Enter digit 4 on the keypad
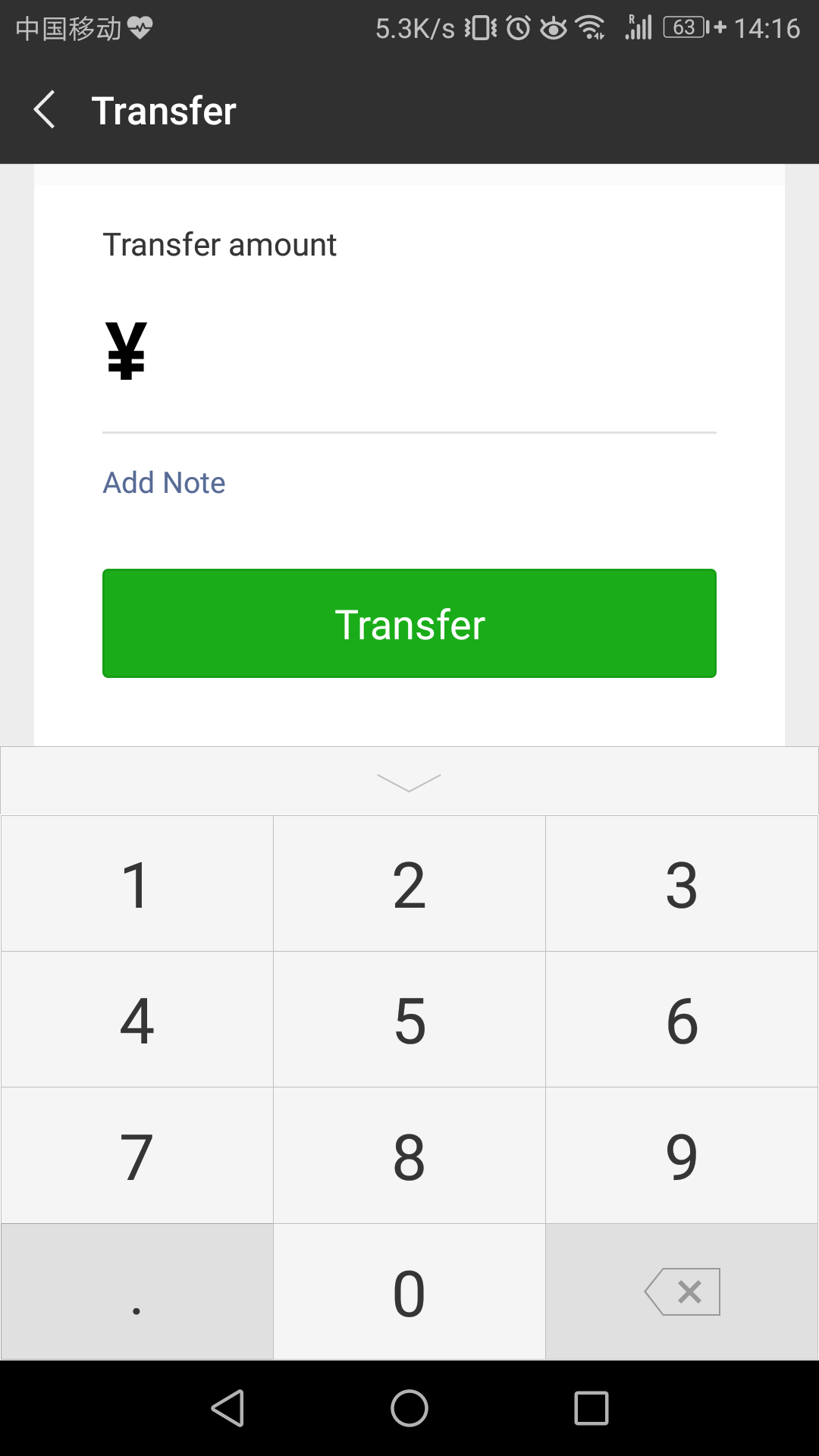This screenshot has height=1456, width=819. tap(136, 1020)
